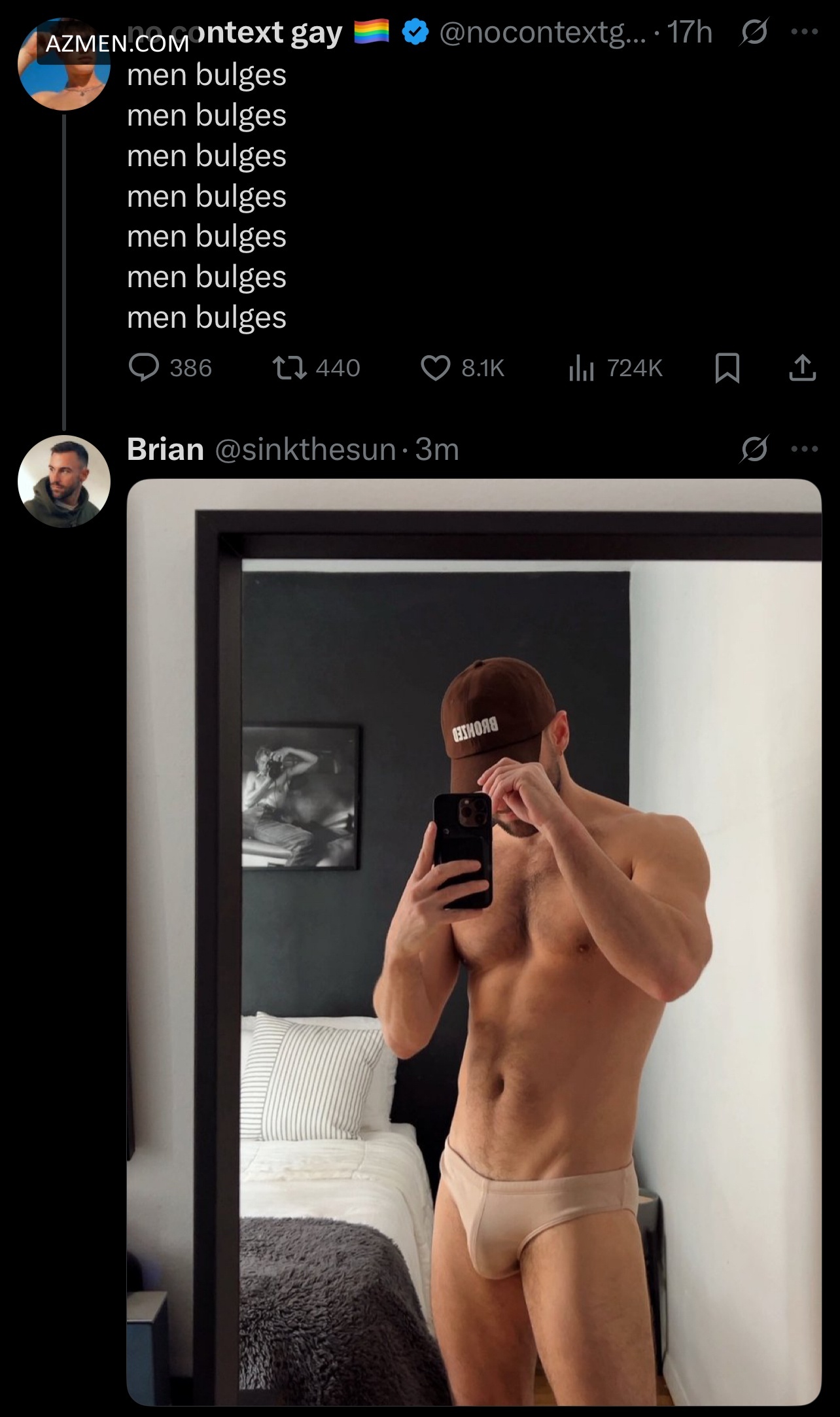Tap the Grok icon on Brian's reply

[x=754, y=449]
